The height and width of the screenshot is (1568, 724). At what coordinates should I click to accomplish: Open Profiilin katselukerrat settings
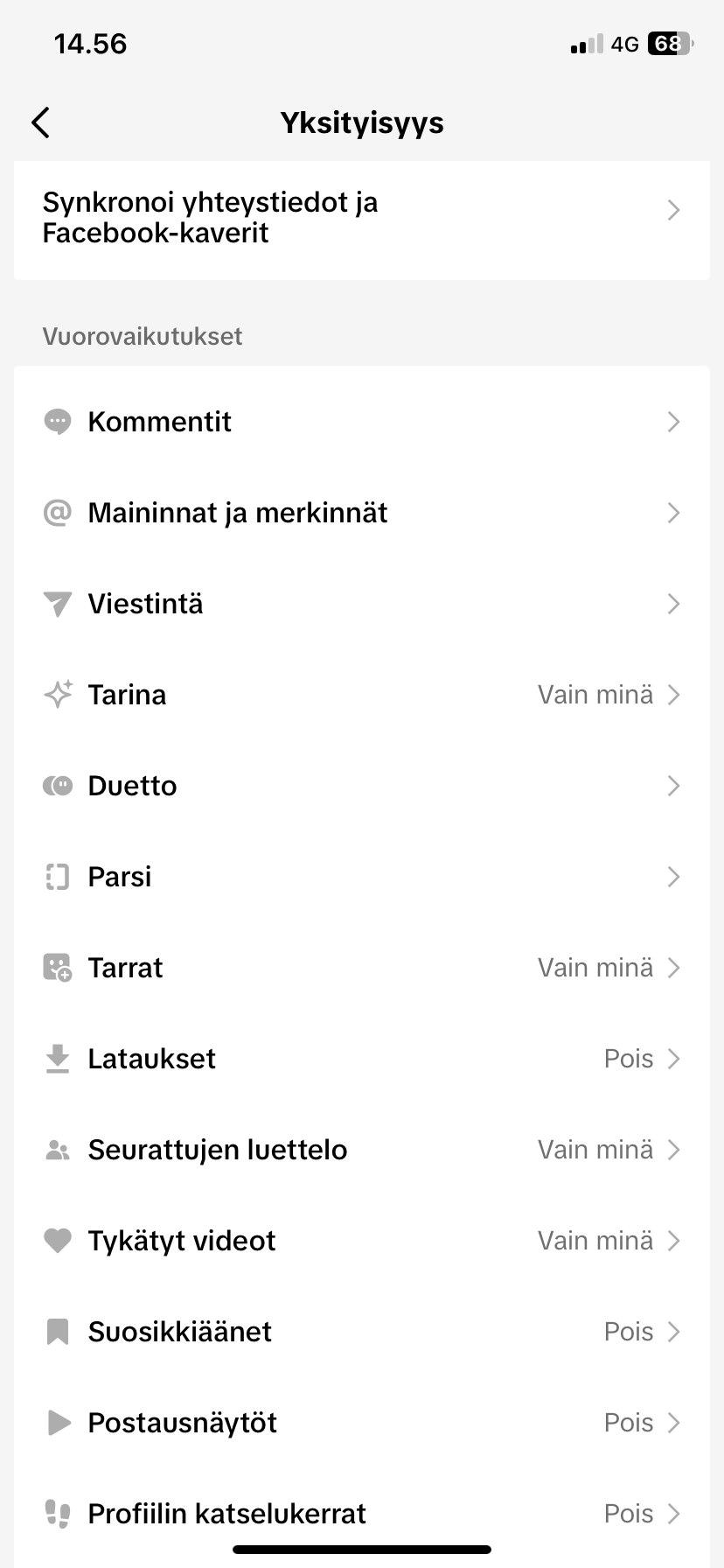coord(362,1514)
